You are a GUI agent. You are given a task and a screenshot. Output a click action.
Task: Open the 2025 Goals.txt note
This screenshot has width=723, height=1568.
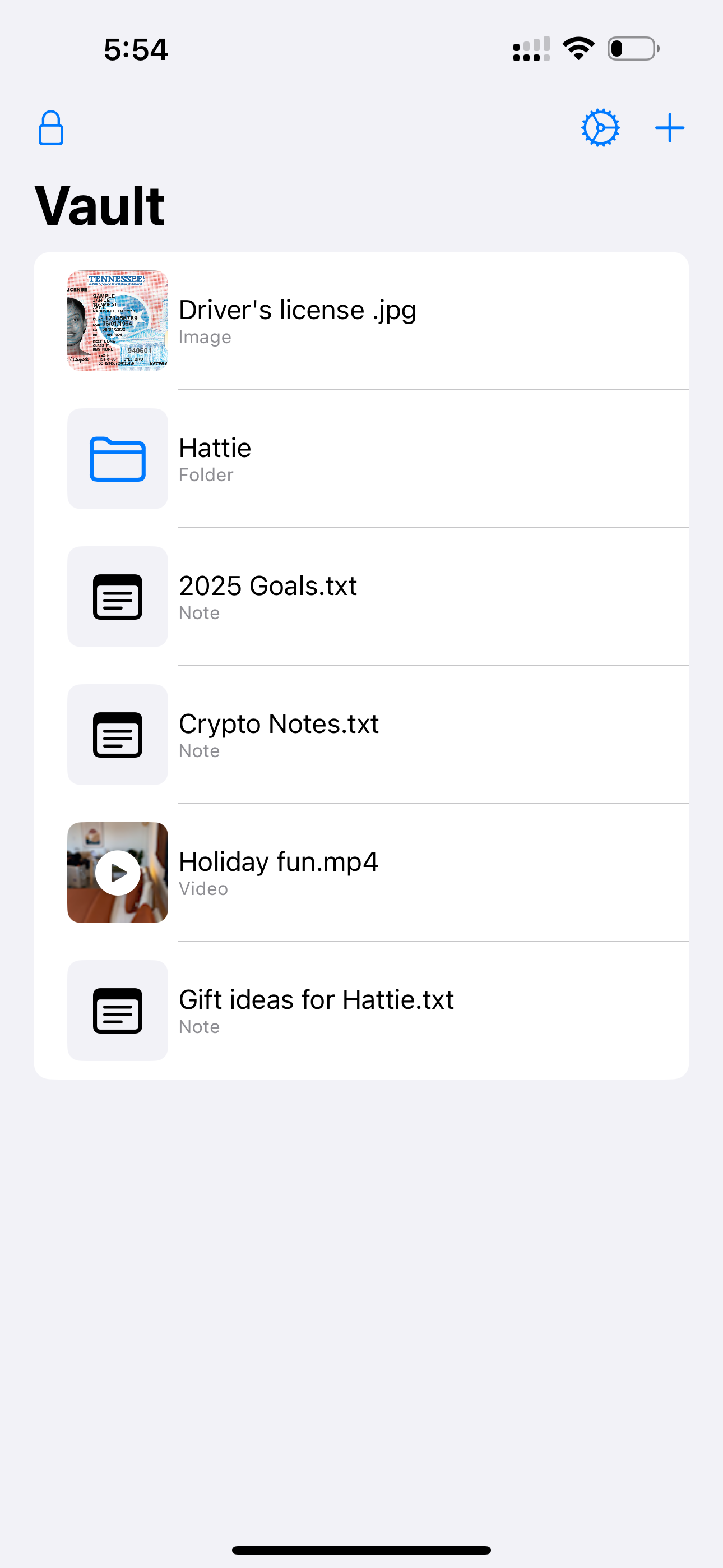361,597
